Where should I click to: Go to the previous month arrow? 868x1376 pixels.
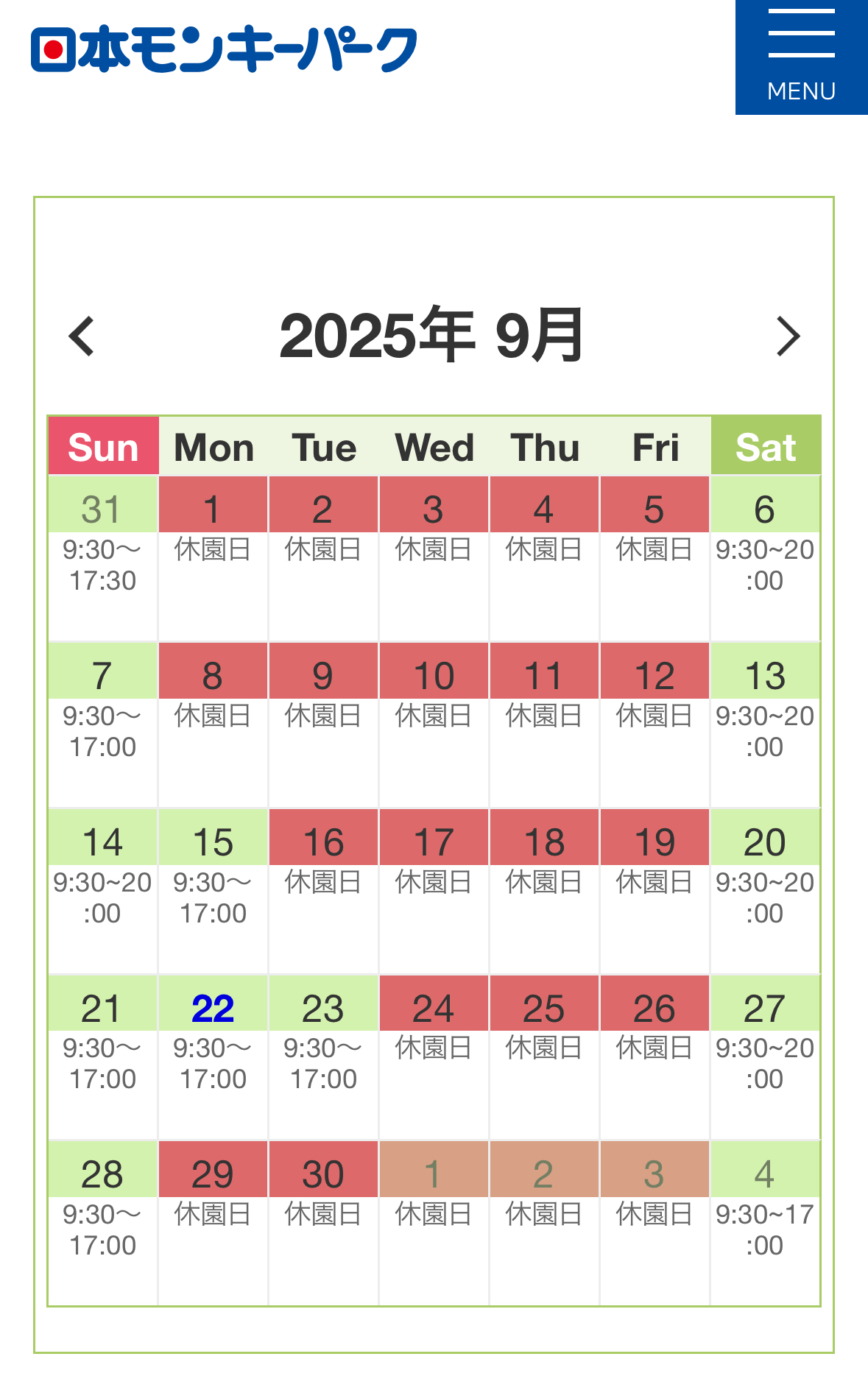pos(82,336)
